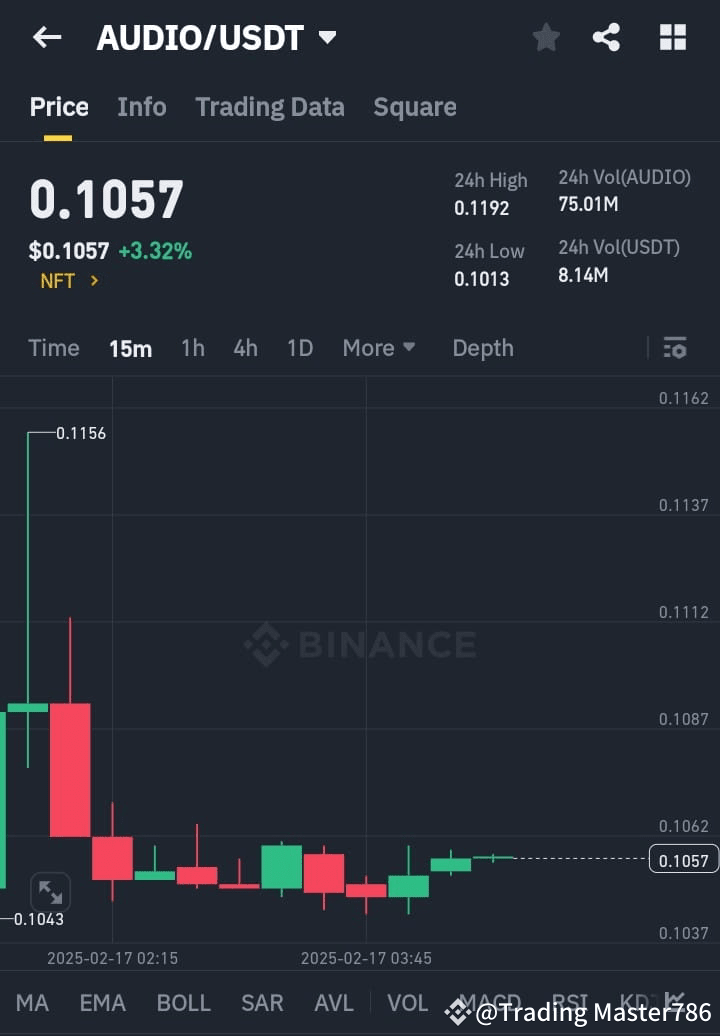This screenshot has height=1036, width=720.
Task: Enable the BOLL indicator
Action: [x=183, y=1003]
